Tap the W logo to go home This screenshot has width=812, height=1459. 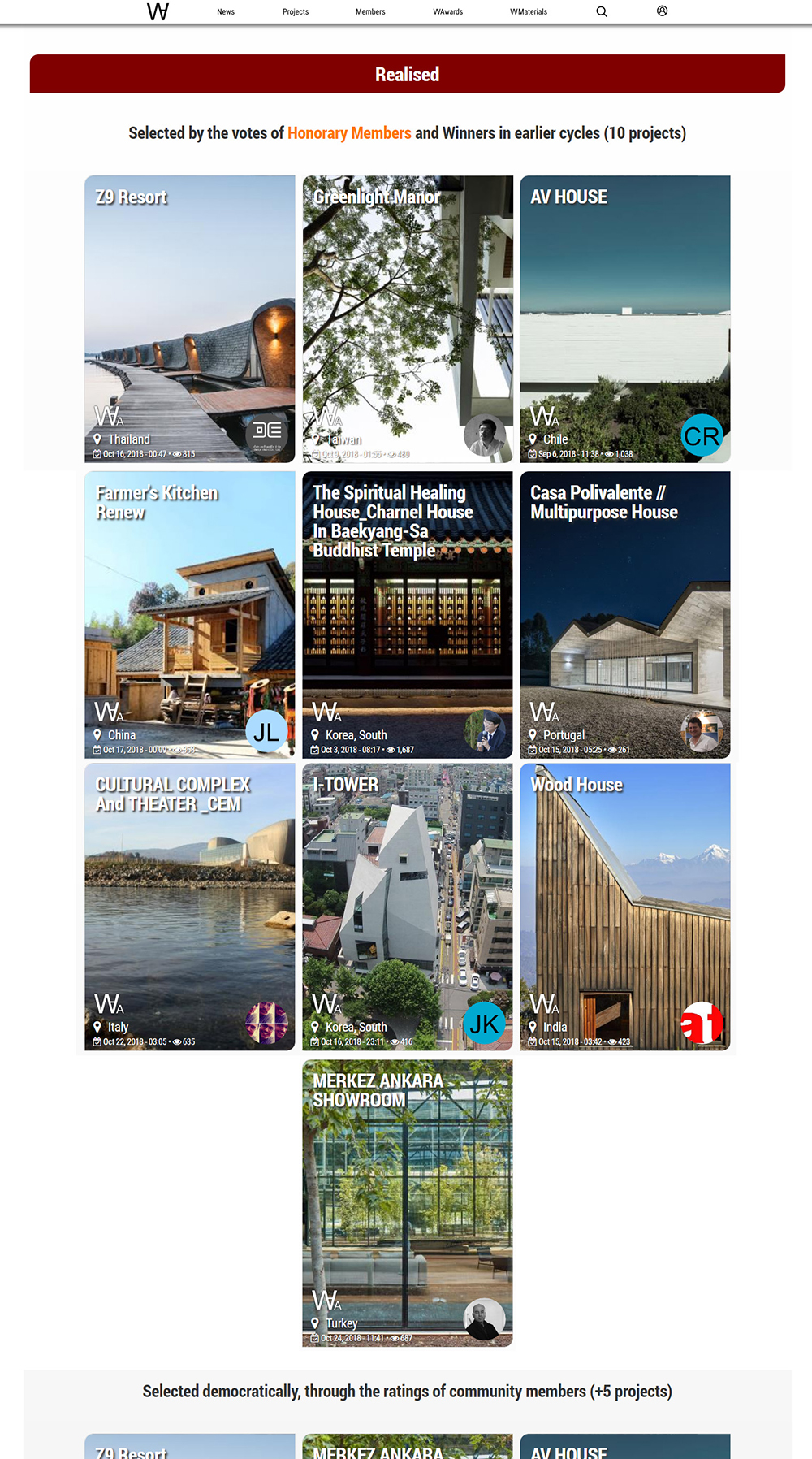pos(158,11)
